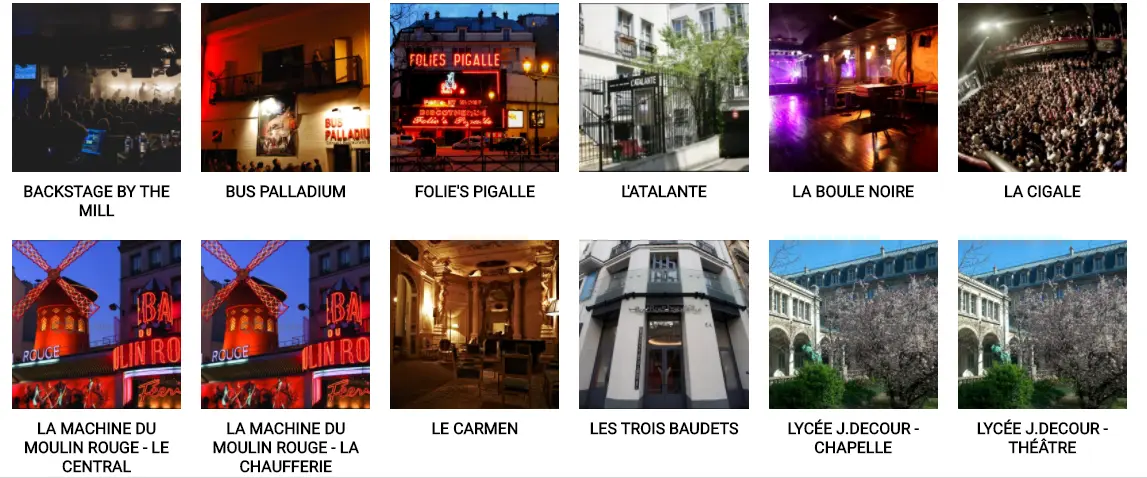Open La Cigale venue page
The width and height of the screenshot is (1147, 478).
tap(1042, 88)
